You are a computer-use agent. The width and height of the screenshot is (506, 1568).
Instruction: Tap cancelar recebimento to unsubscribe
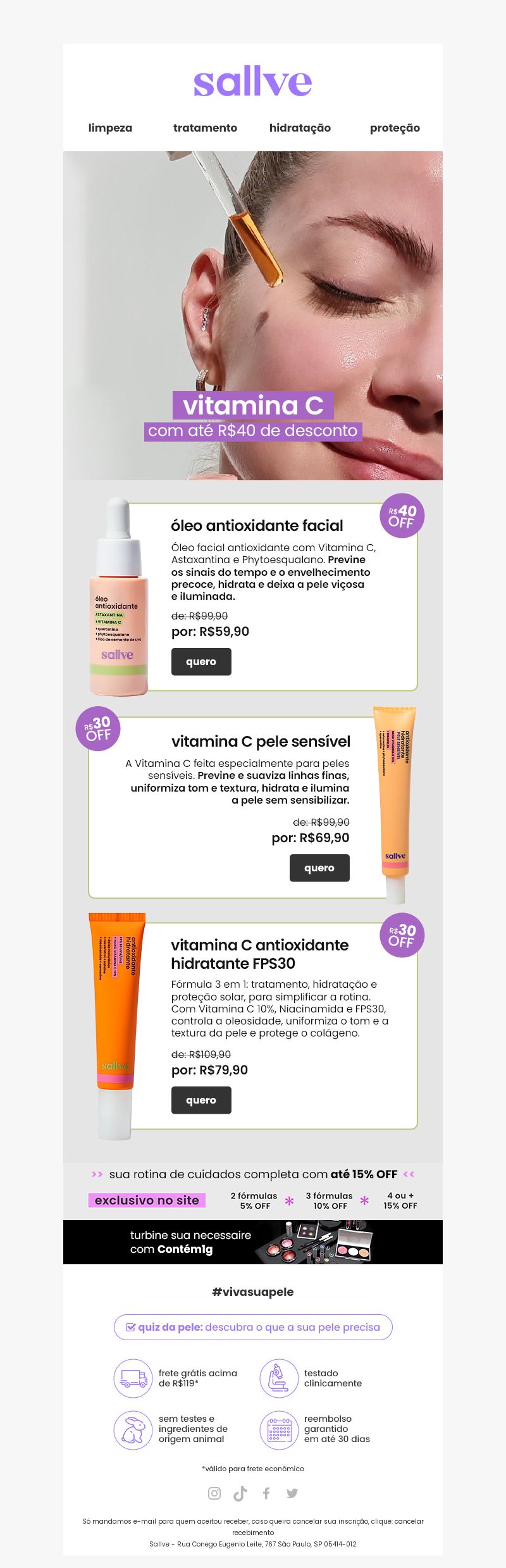(409, 1521)
